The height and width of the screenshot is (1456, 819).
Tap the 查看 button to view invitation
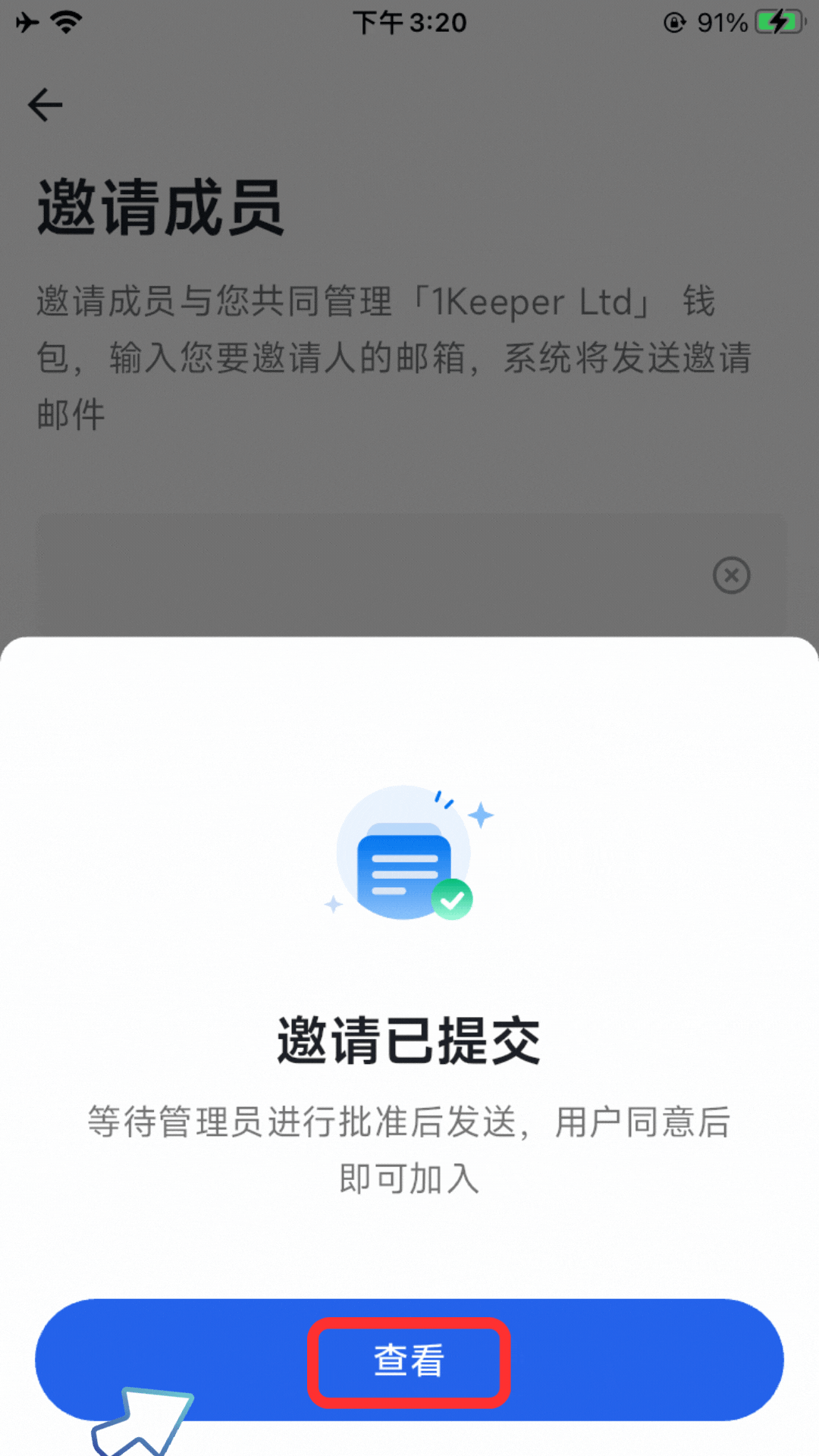(409, 1361)
